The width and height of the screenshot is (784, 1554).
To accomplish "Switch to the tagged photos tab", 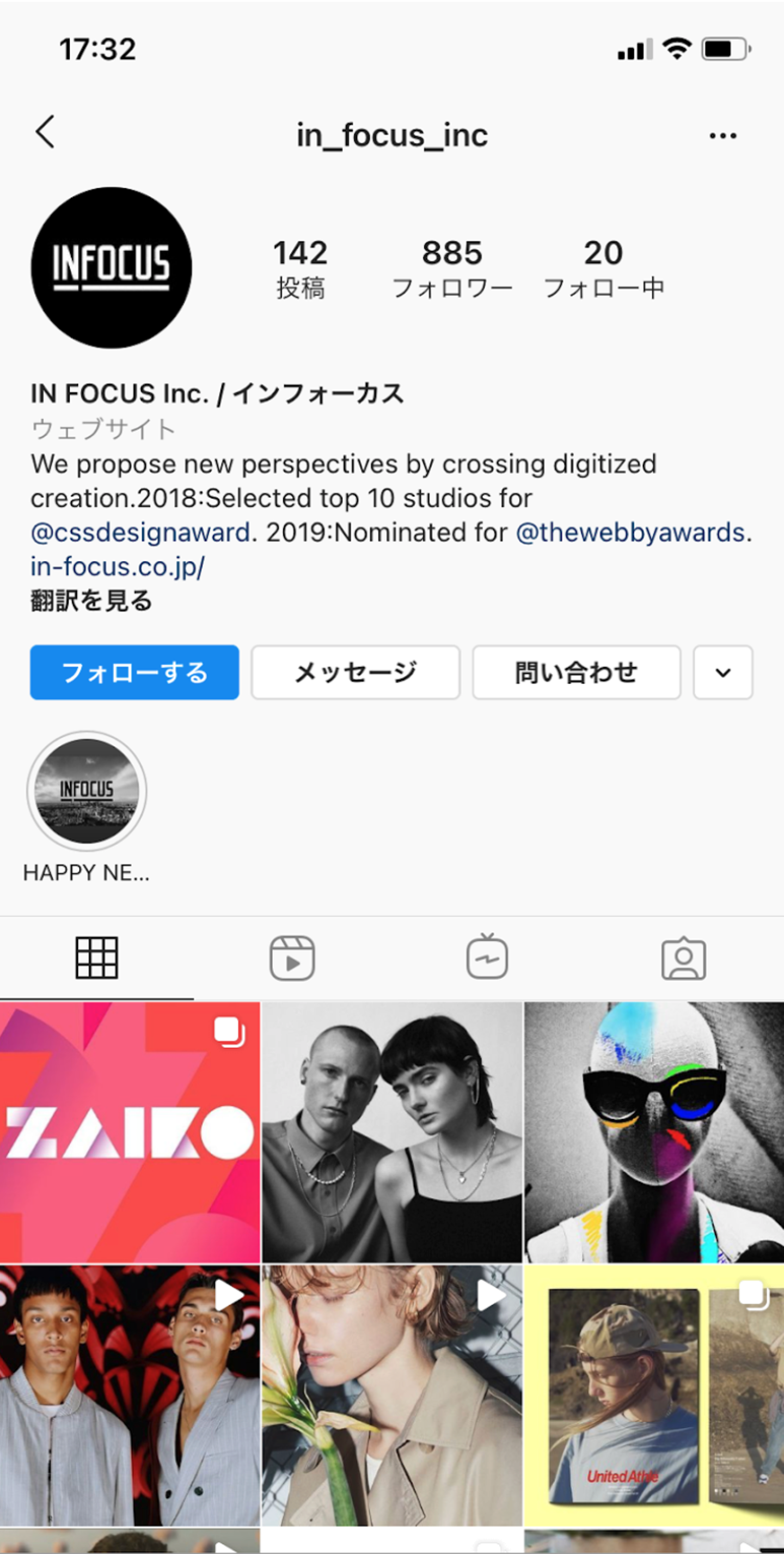I will coord(683,958).
